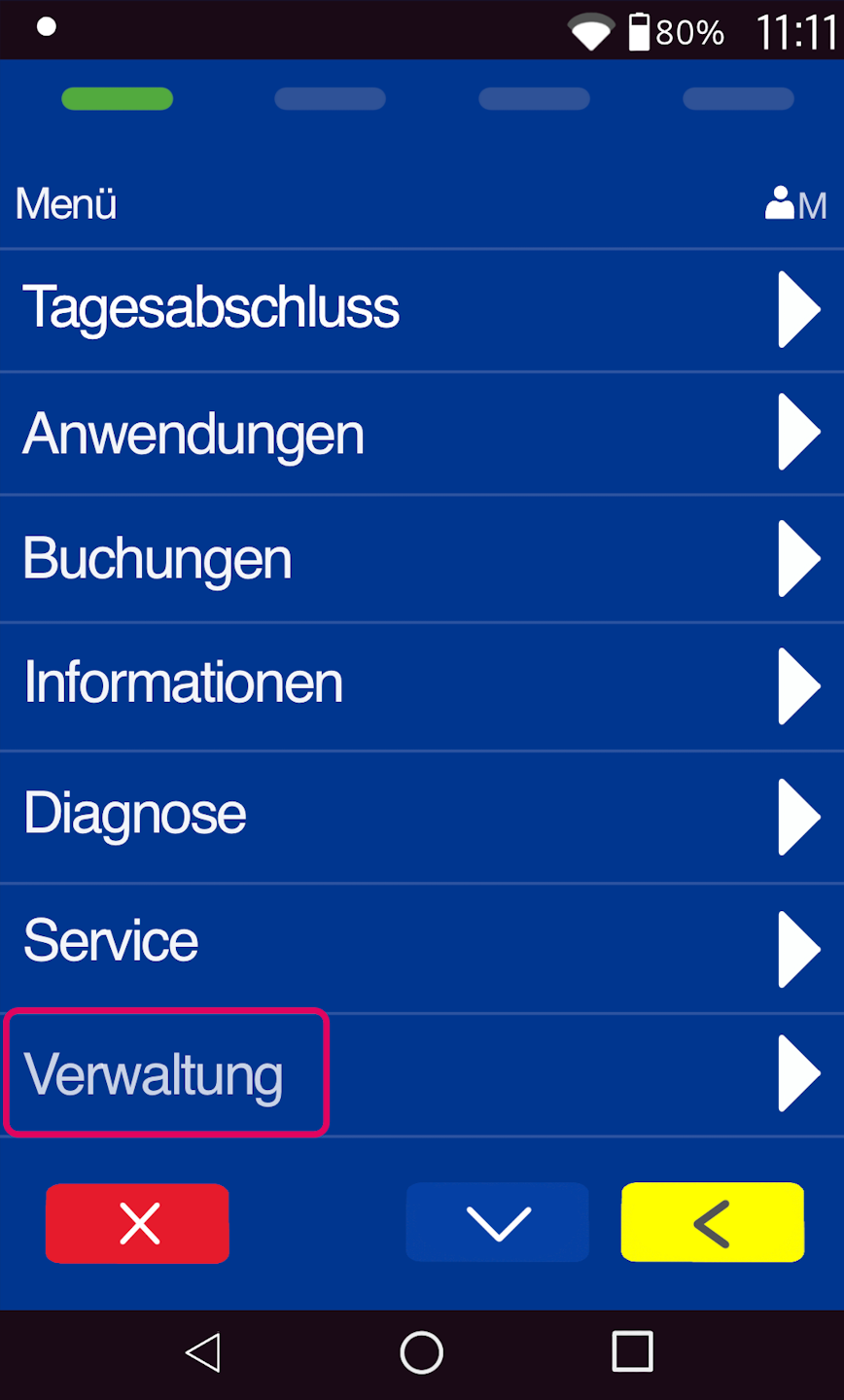Screen dimensions: 844x1400
Task: Select Diagnose
Action: click(x=421, y=815)
